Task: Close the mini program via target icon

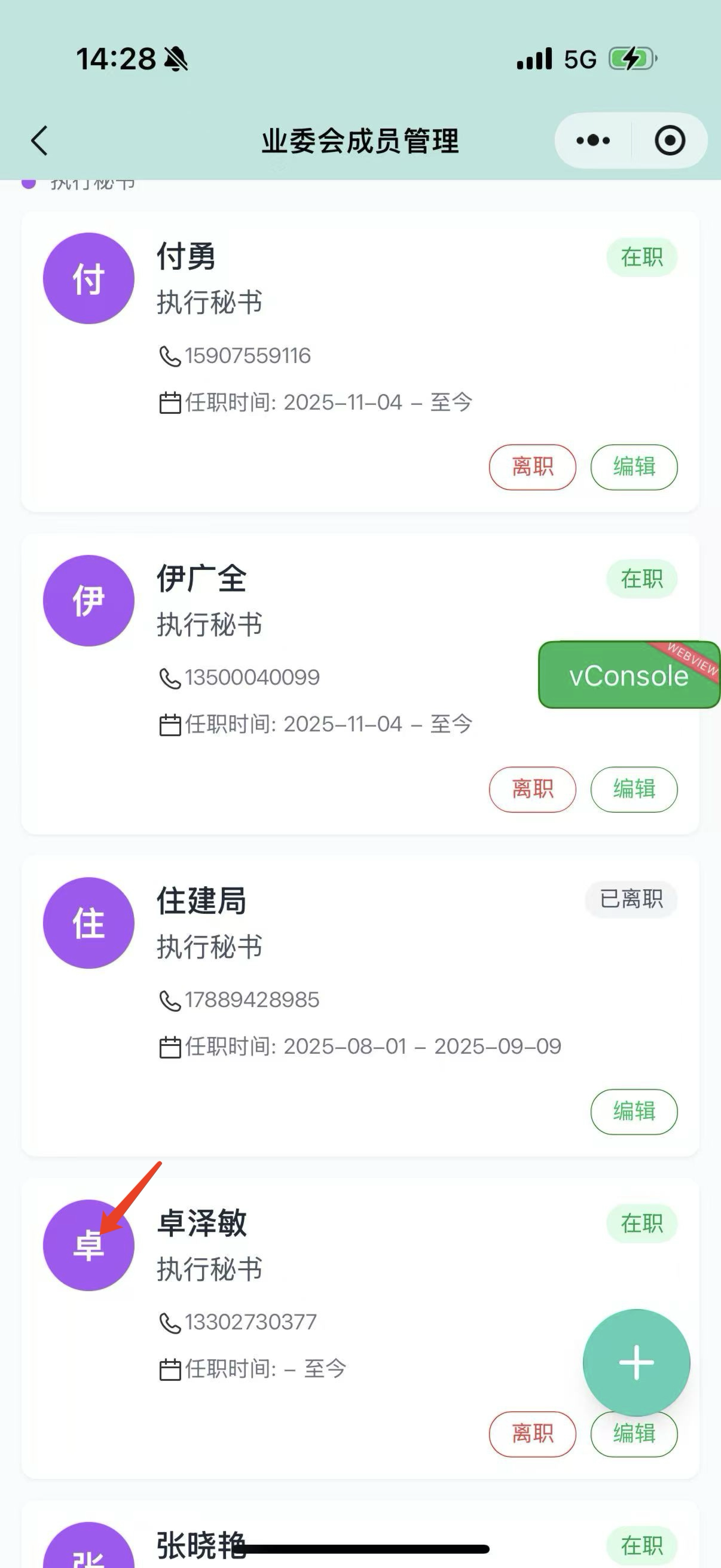Action: pyautogui.click(x=669, y=141)
